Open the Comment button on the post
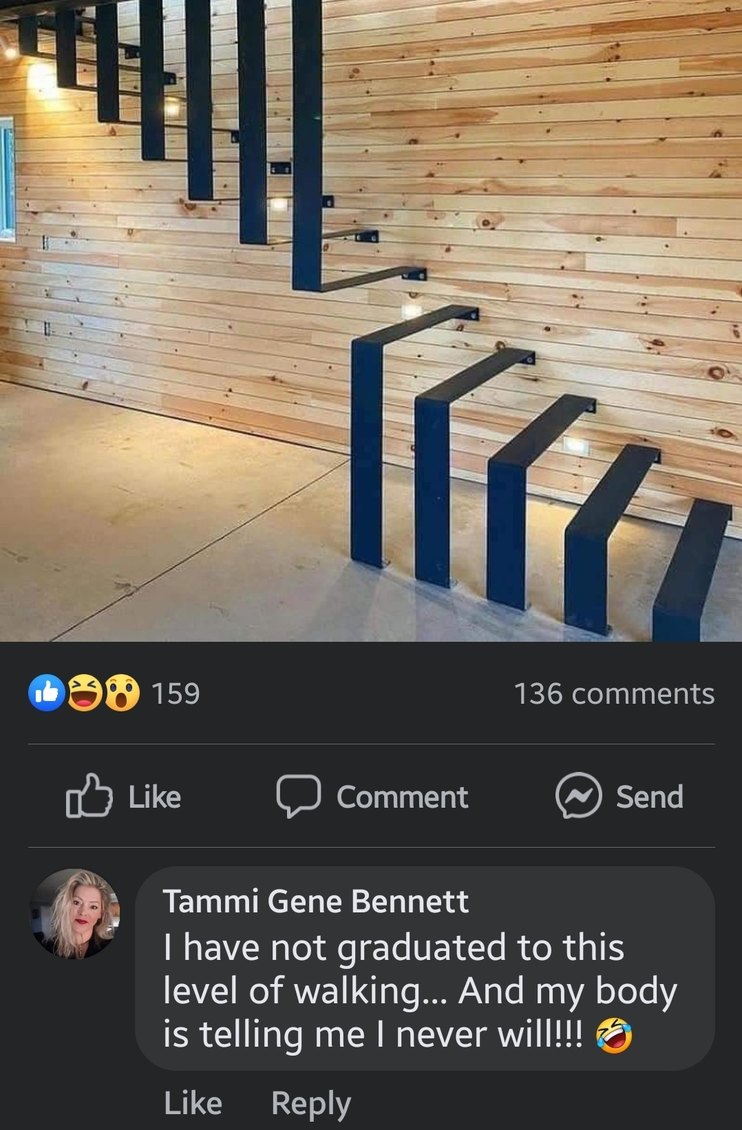The height and width of the screenshot is (1130, 742). coord(372,797)
